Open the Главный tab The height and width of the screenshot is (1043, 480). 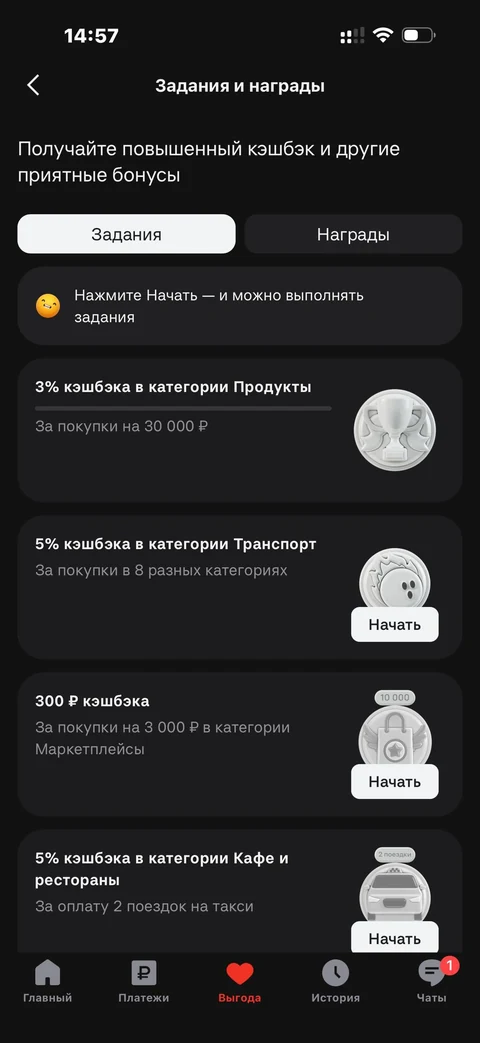47,982
